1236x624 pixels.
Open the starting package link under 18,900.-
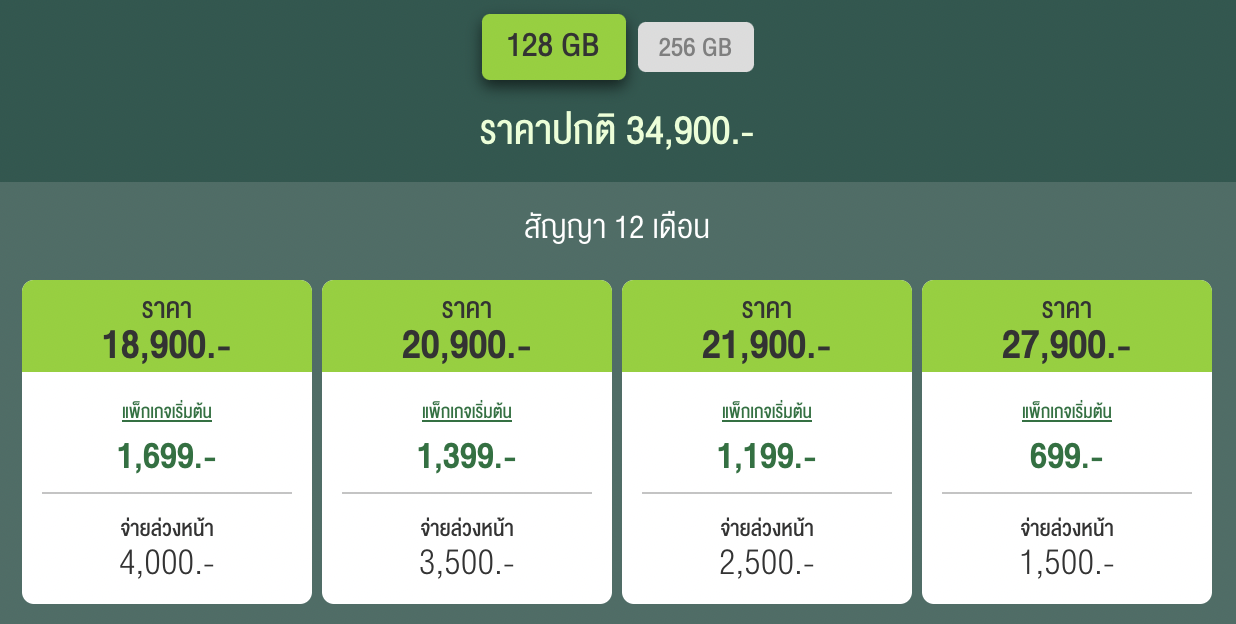point(167,412)
